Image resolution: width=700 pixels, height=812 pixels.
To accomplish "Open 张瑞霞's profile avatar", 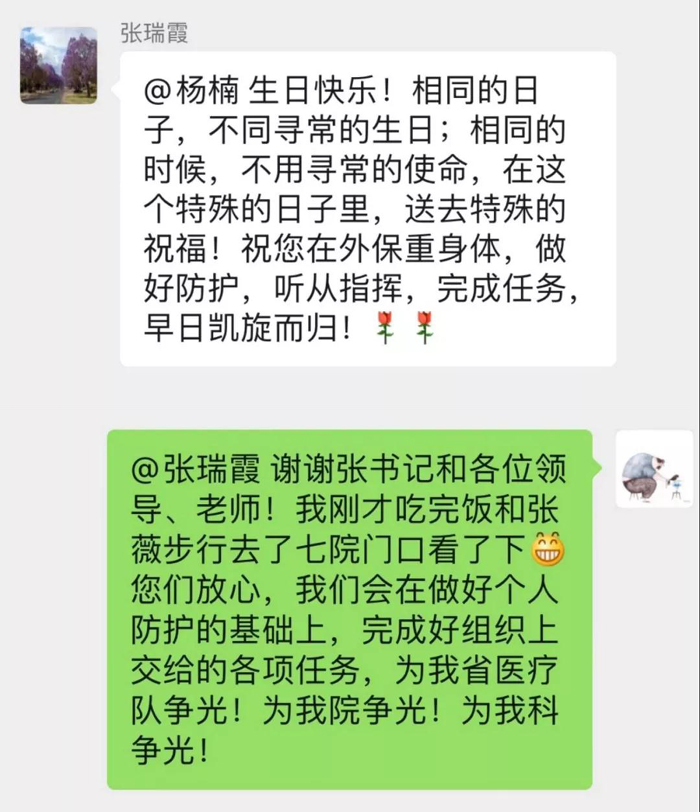I will [x=59, y=64].
